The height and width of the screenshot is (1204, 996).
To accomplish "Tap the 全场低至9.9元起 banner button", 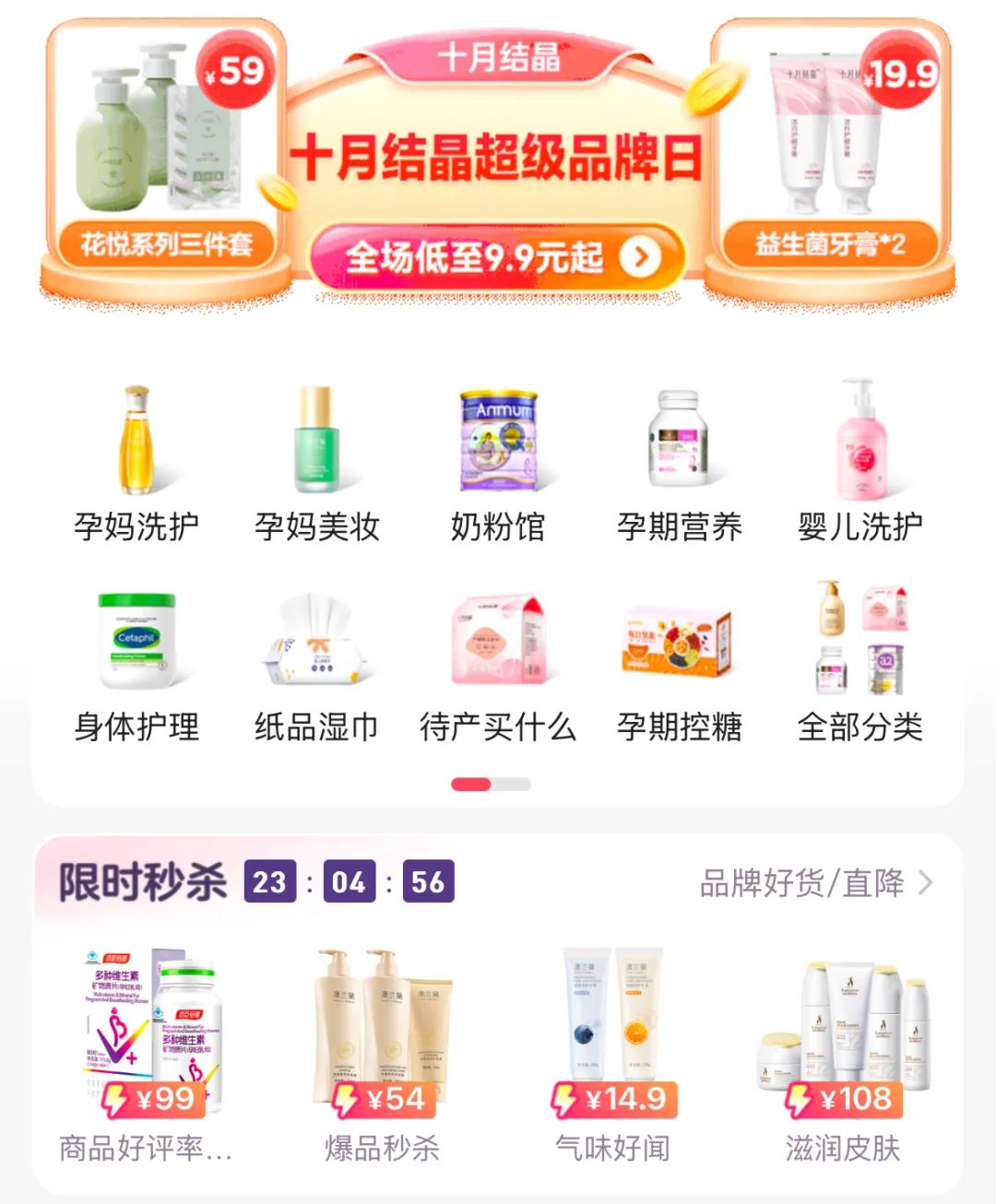I will 498,257.
